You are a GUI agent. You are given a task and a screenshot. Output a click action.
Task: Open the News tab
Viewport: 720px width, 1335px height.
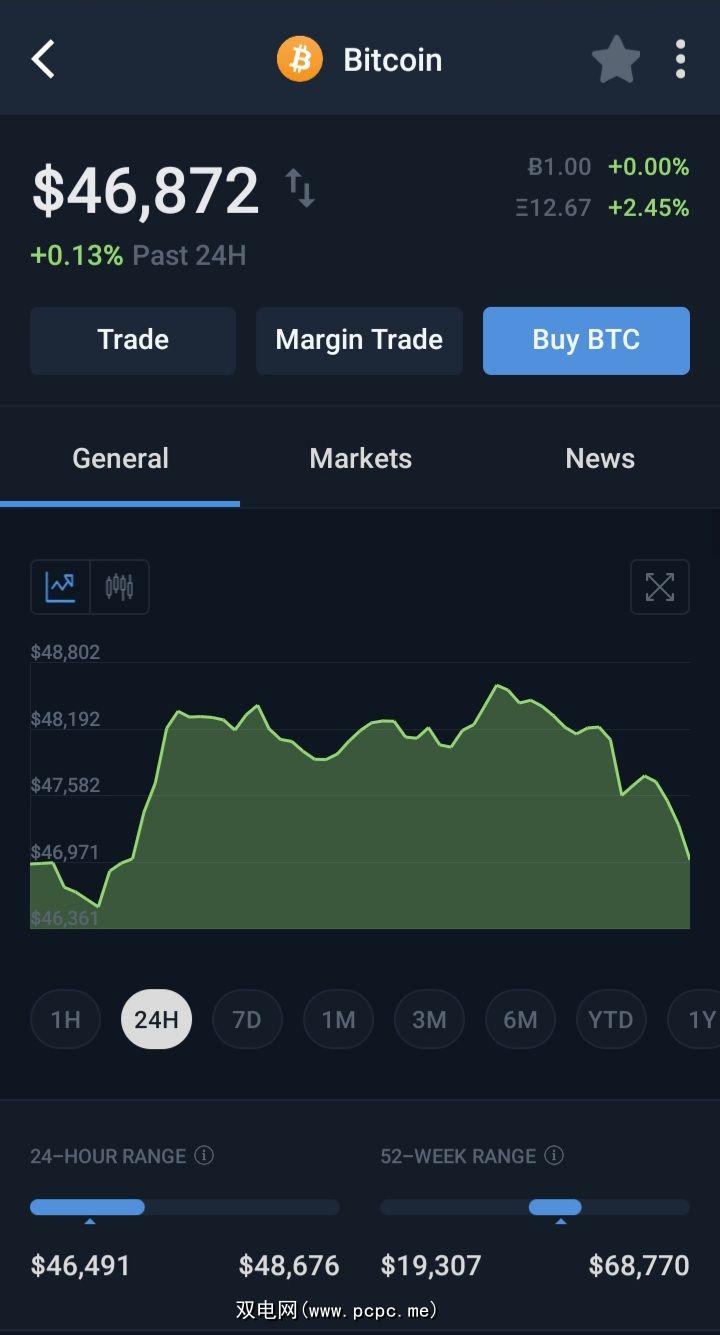click(600, 459)
